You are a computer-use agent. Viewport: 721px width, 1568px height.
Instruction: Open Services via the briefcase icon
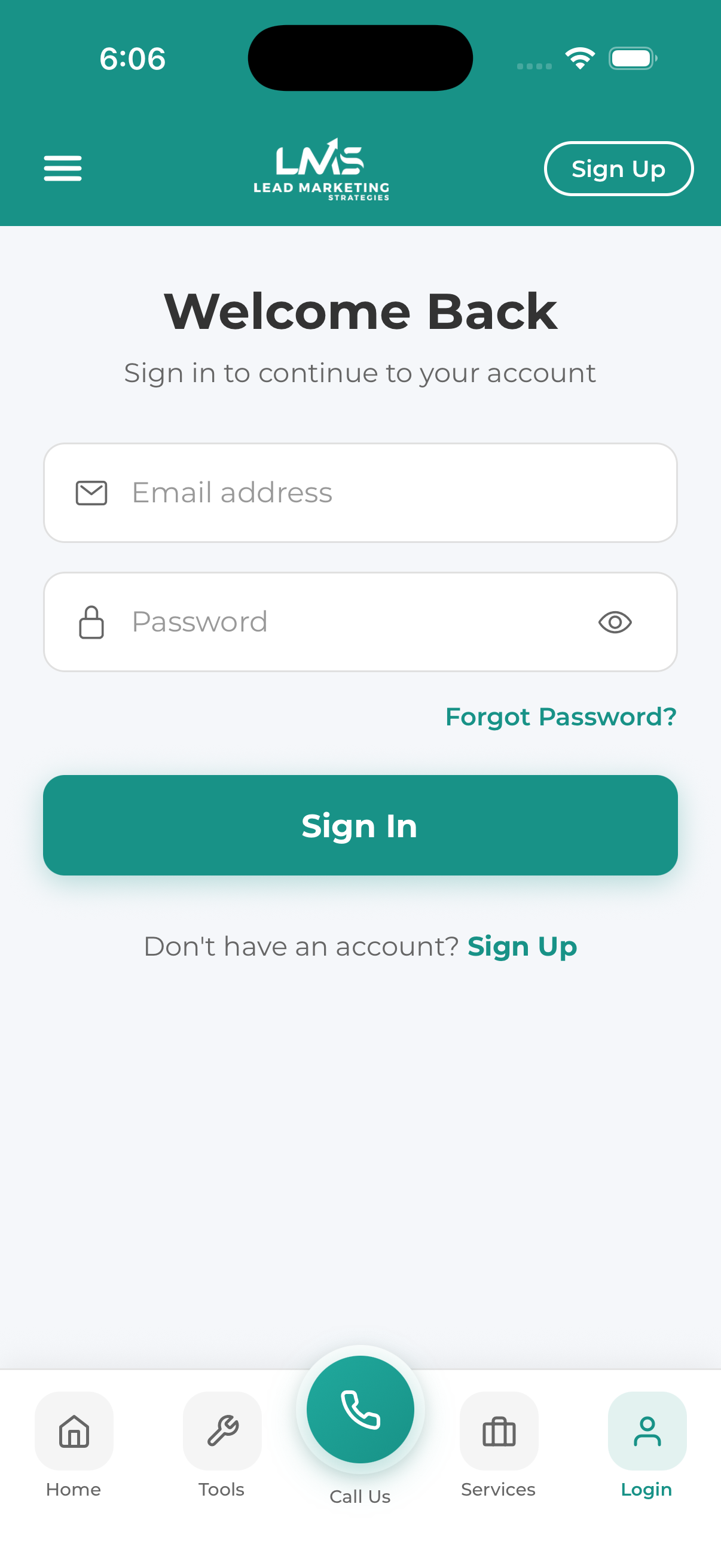(499, 1433)
